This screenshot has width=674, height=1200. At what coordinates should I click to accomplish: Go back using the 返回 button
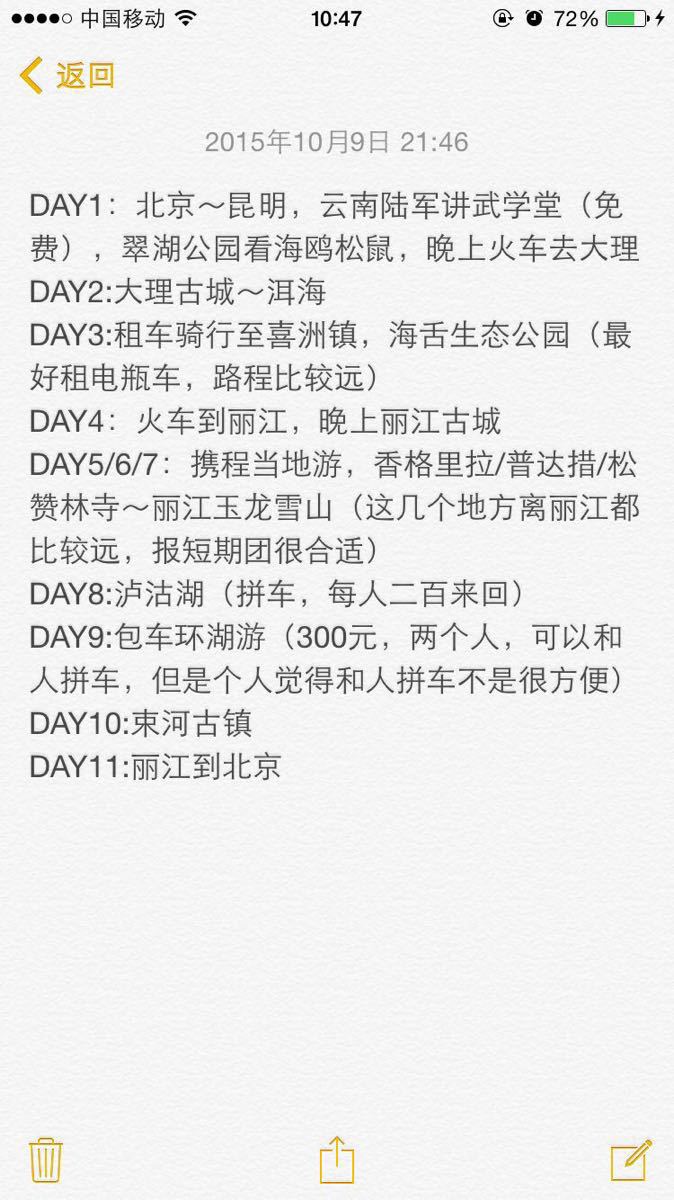67,75
